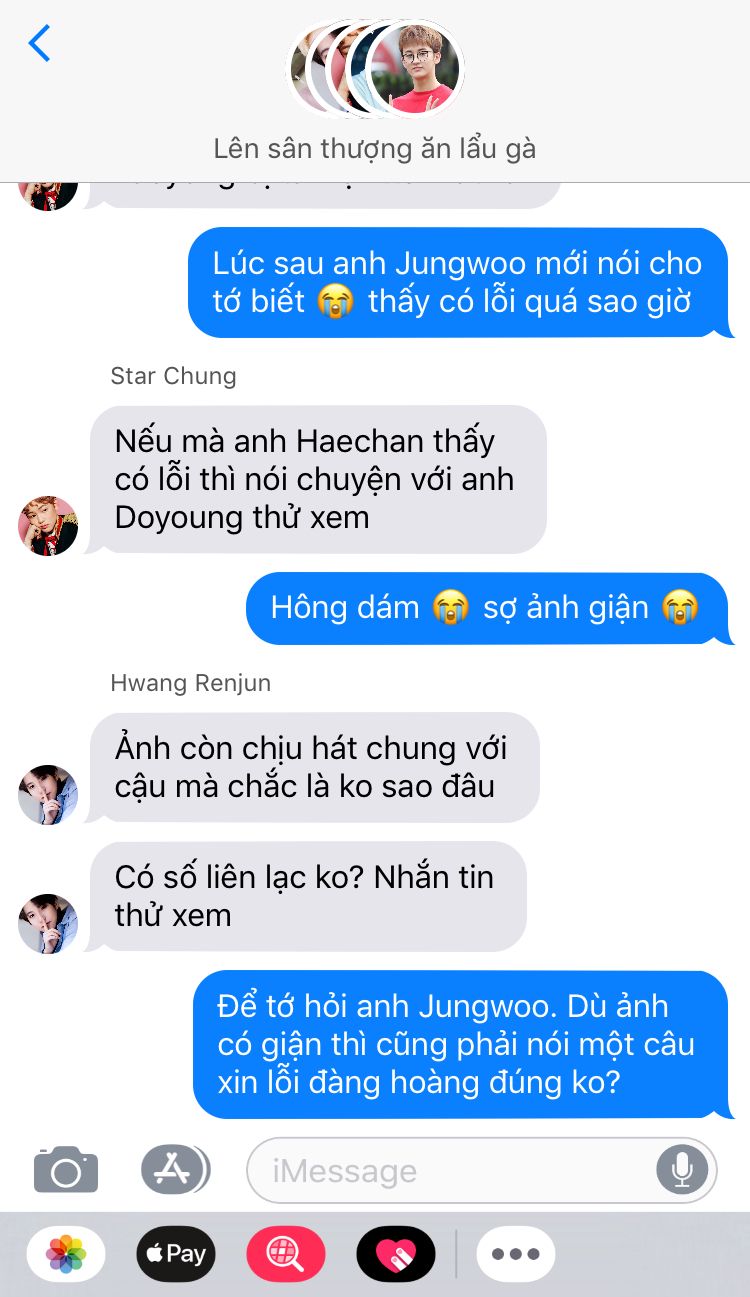Open the camera to take a photo
Viewport: 750px width, 1297px height.
(66, 1170)
